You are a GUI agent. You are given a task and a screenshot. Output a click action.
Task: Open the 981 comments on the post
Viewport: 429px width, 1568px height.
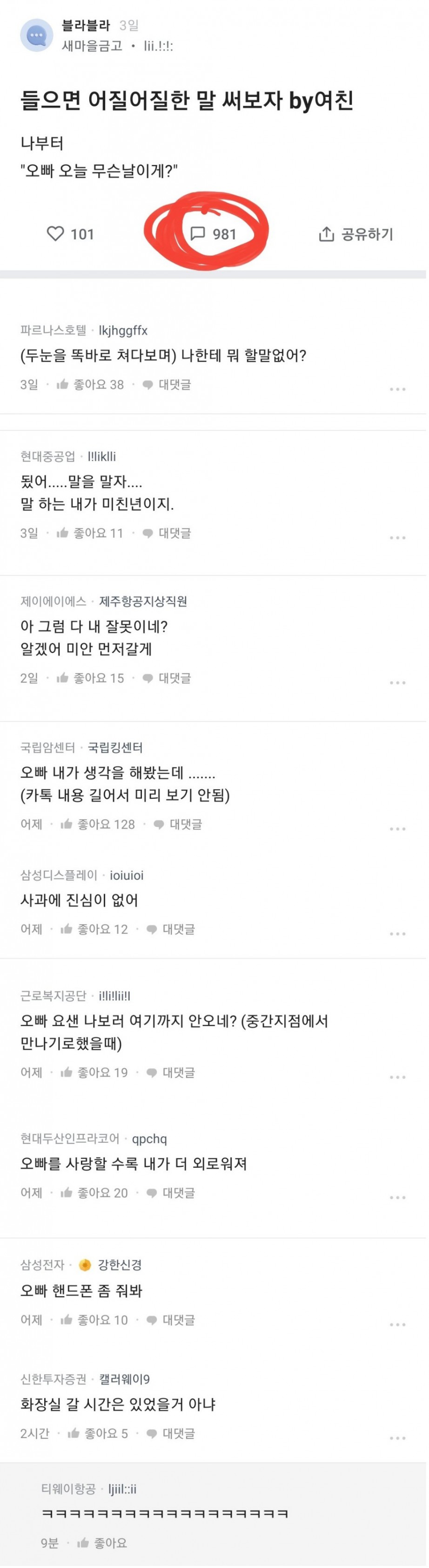[x=213, y=234]
